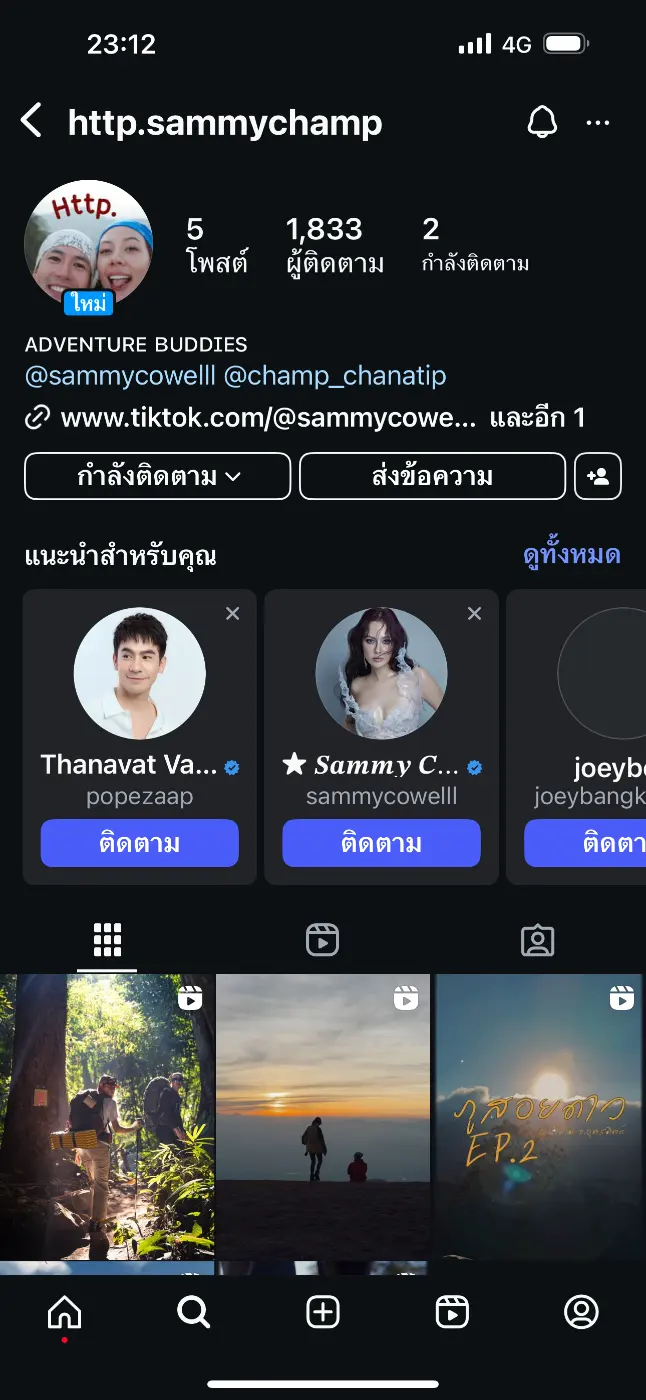646x1400 pixels.
Task: Expand the กำลังติดตาม following dropdown
Action: point(158,476)
